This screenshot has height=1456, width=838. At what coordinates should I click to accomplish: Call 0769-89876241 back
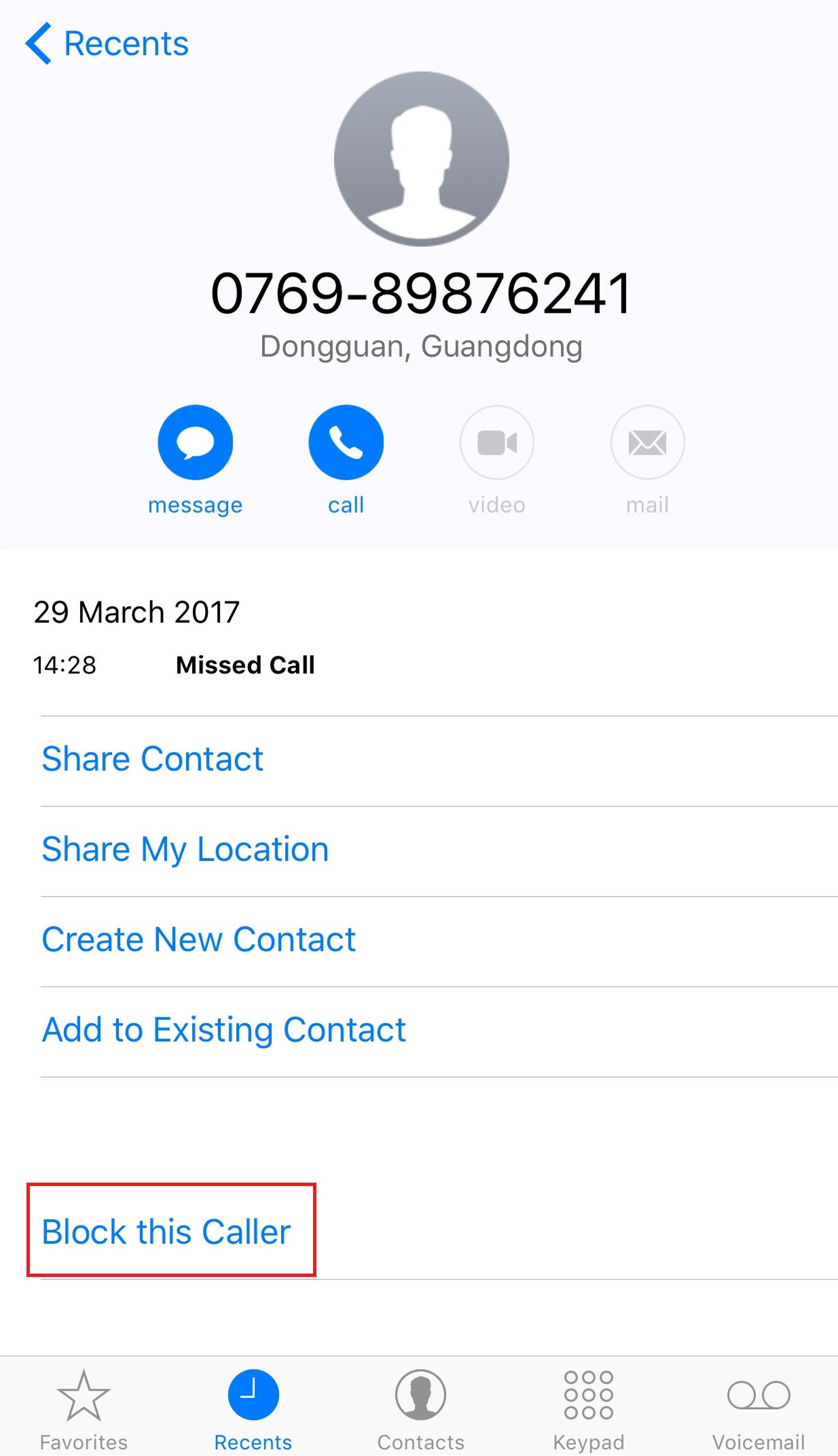(346, 443)
